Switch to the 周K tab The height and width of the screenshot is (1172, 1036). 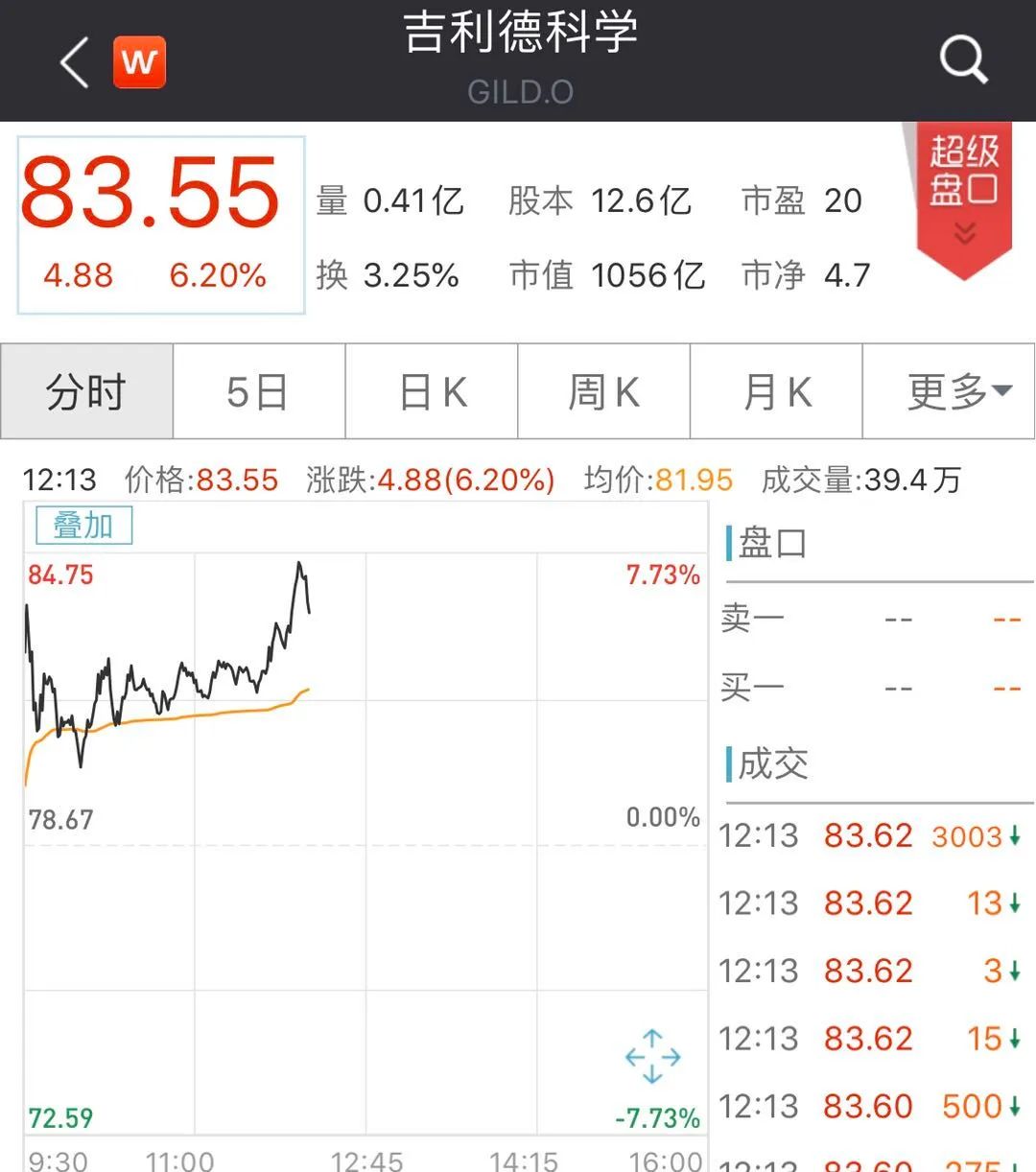coord(603,391)
